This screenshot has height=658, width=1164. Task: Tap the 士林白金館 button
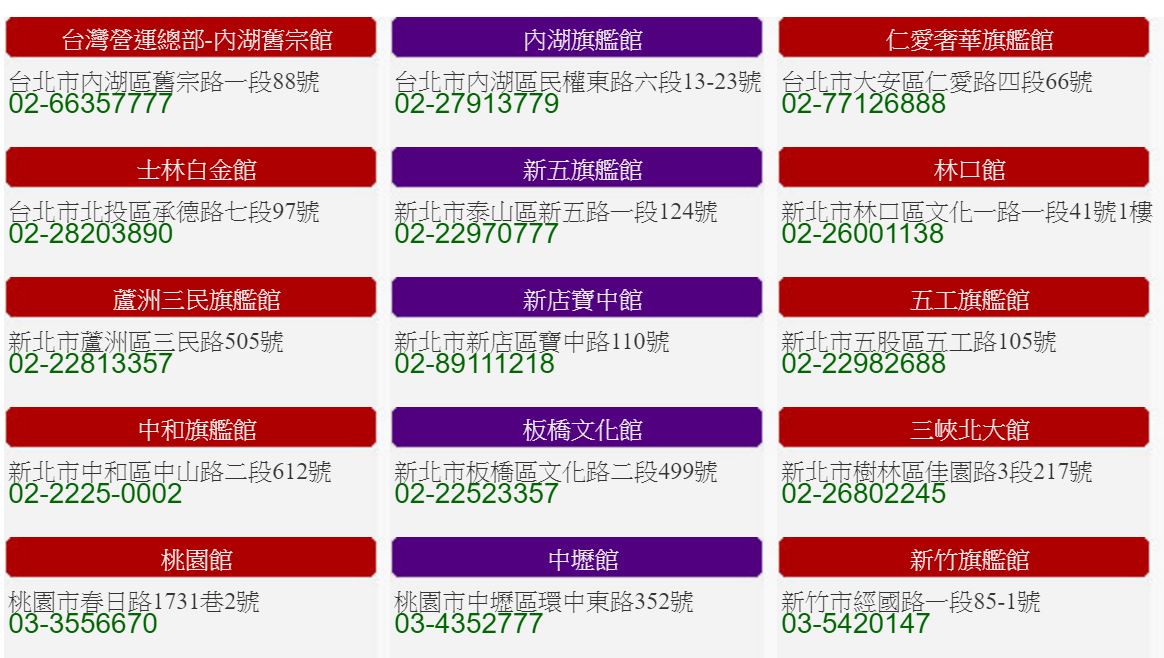(191, 168)
